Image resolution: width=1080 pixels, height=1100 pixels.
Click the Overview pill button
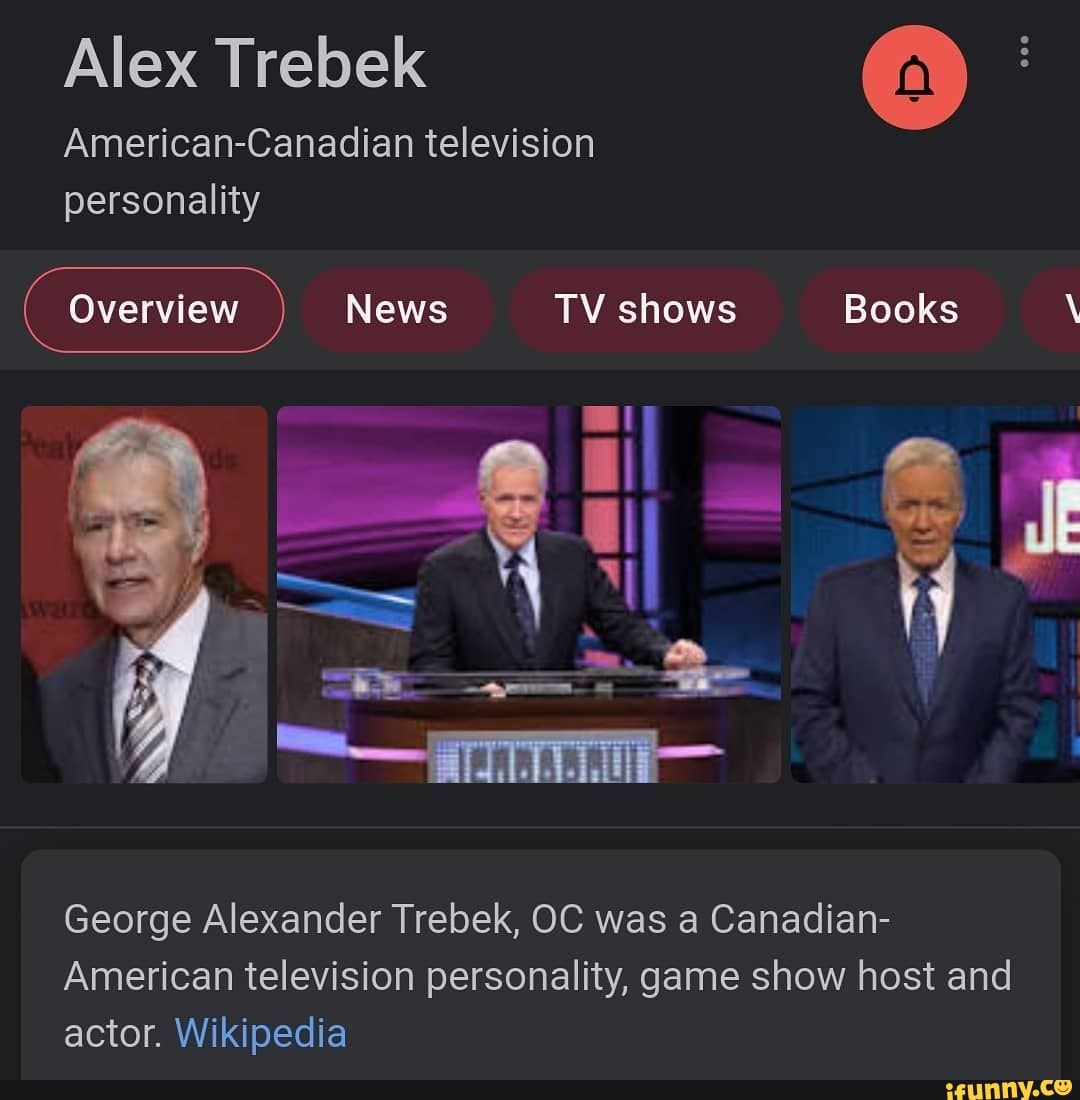153,309
